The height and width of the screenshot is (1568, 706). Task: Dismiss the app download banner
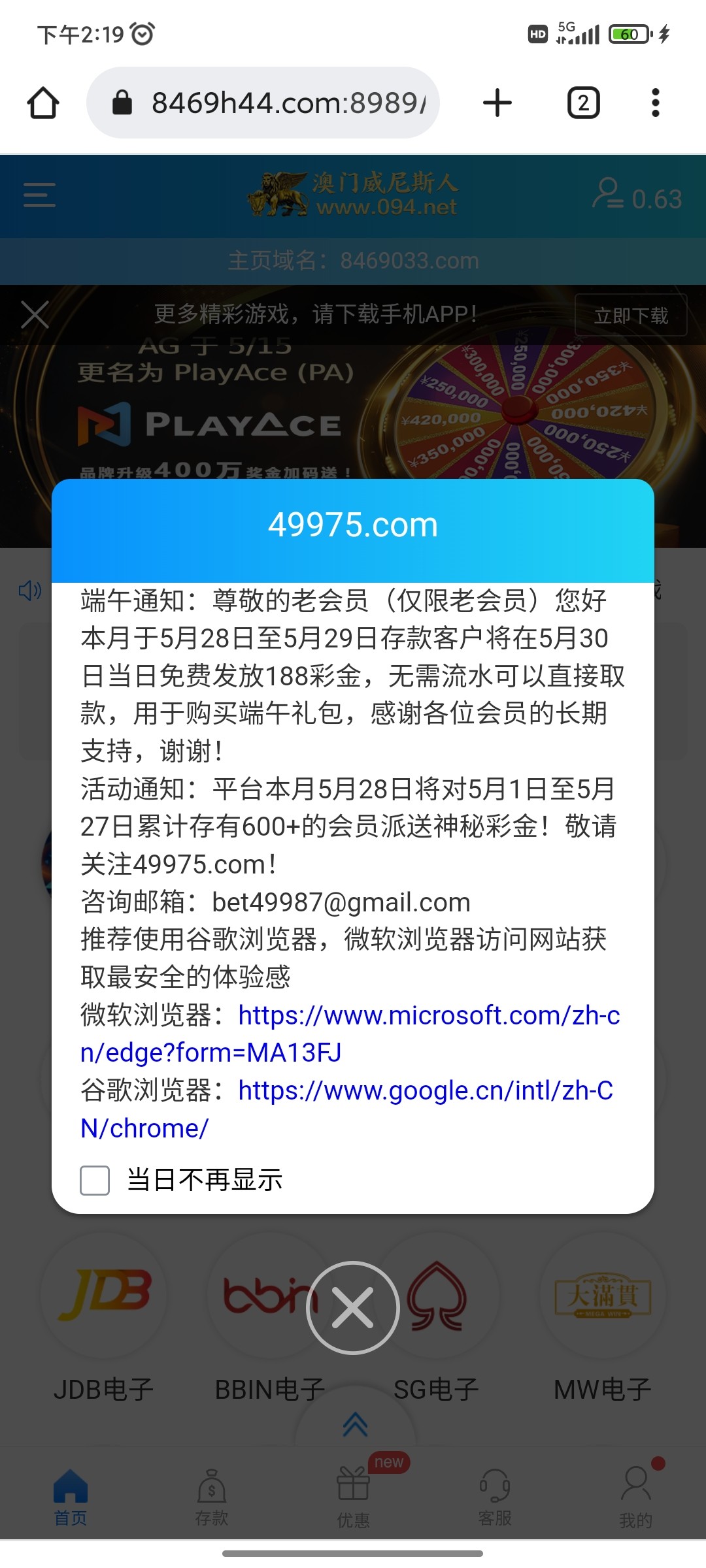(x=35, y=314)
